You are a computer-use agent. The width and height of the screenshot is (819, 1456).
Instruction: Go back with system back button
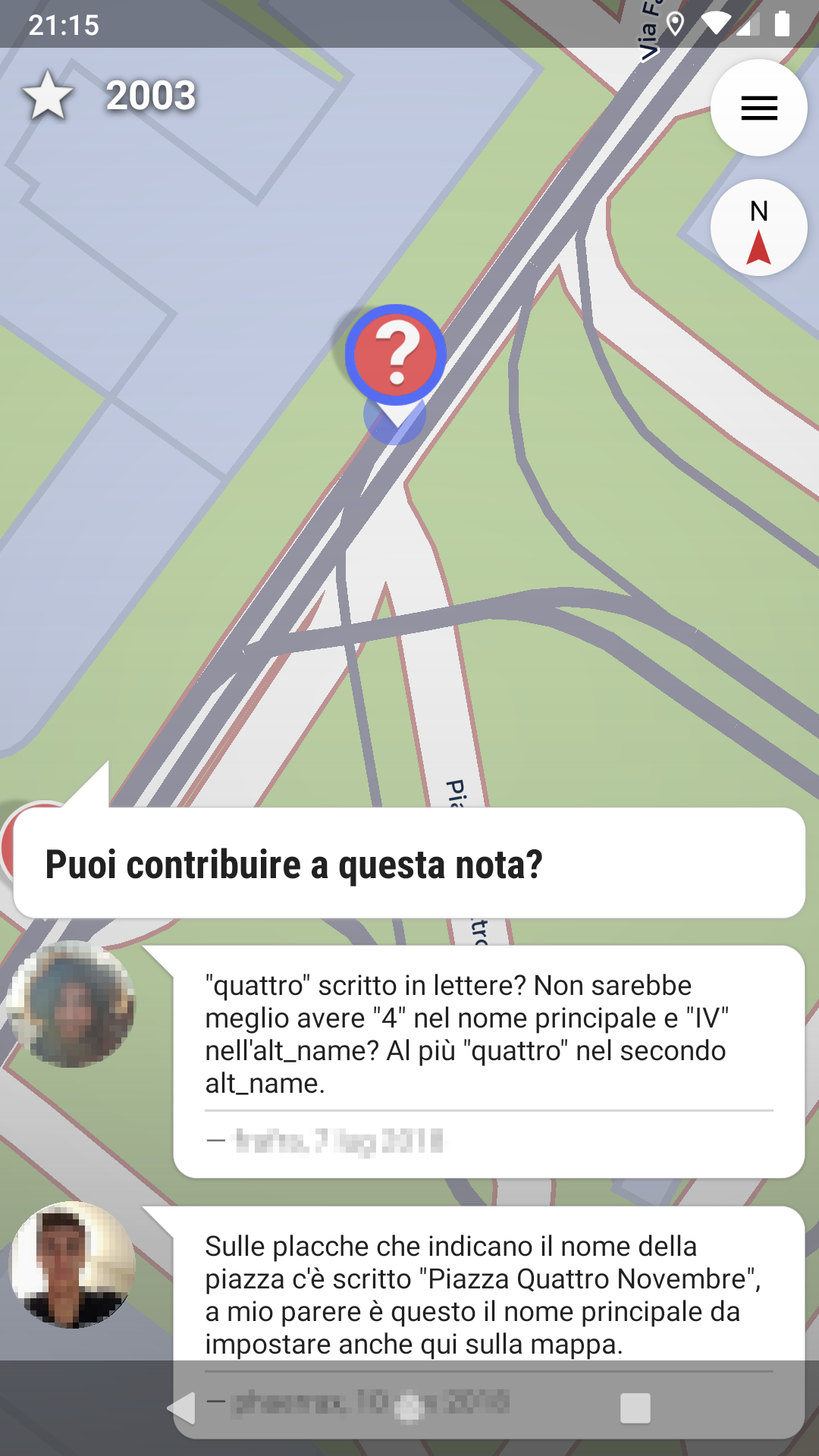(182, 1408)
